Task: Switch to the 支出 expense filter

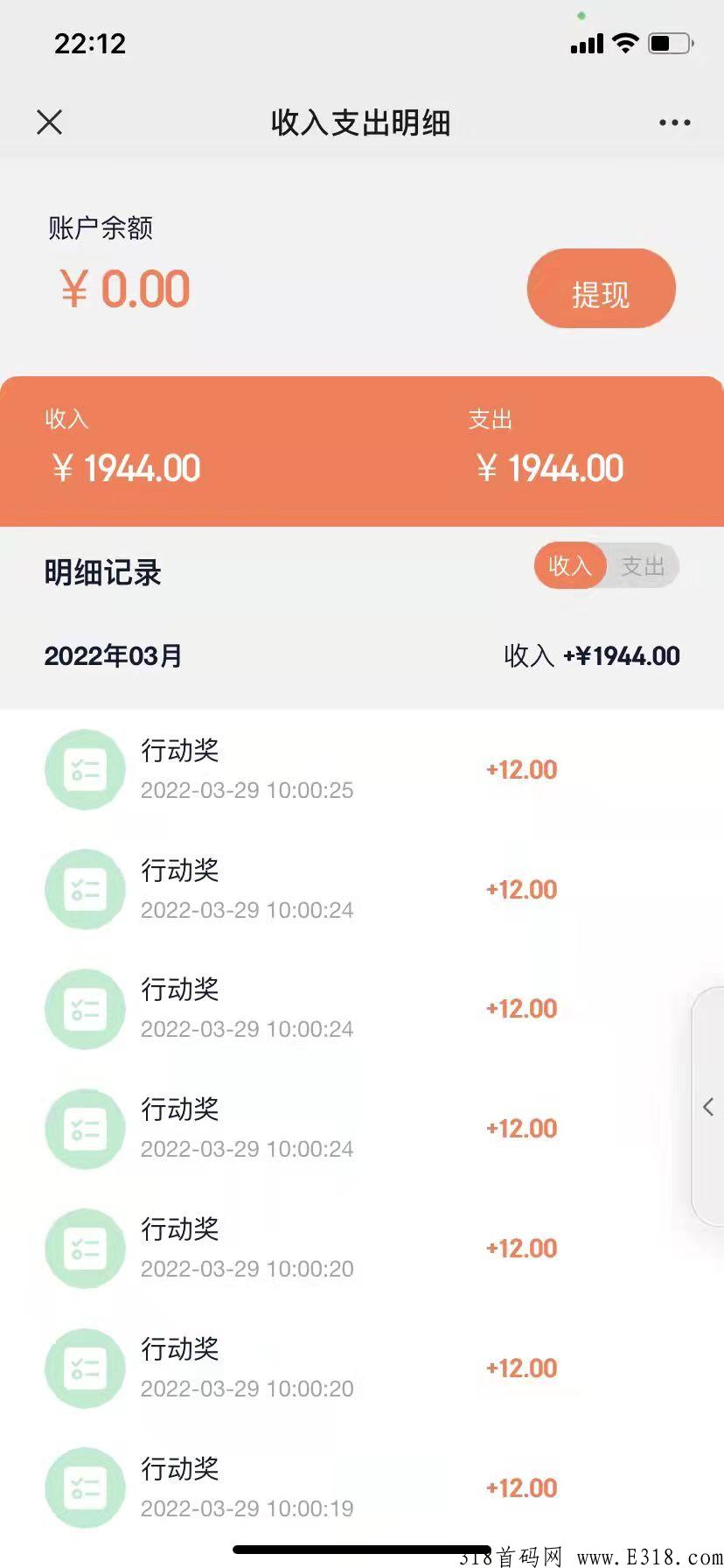Action: [644, 566]
